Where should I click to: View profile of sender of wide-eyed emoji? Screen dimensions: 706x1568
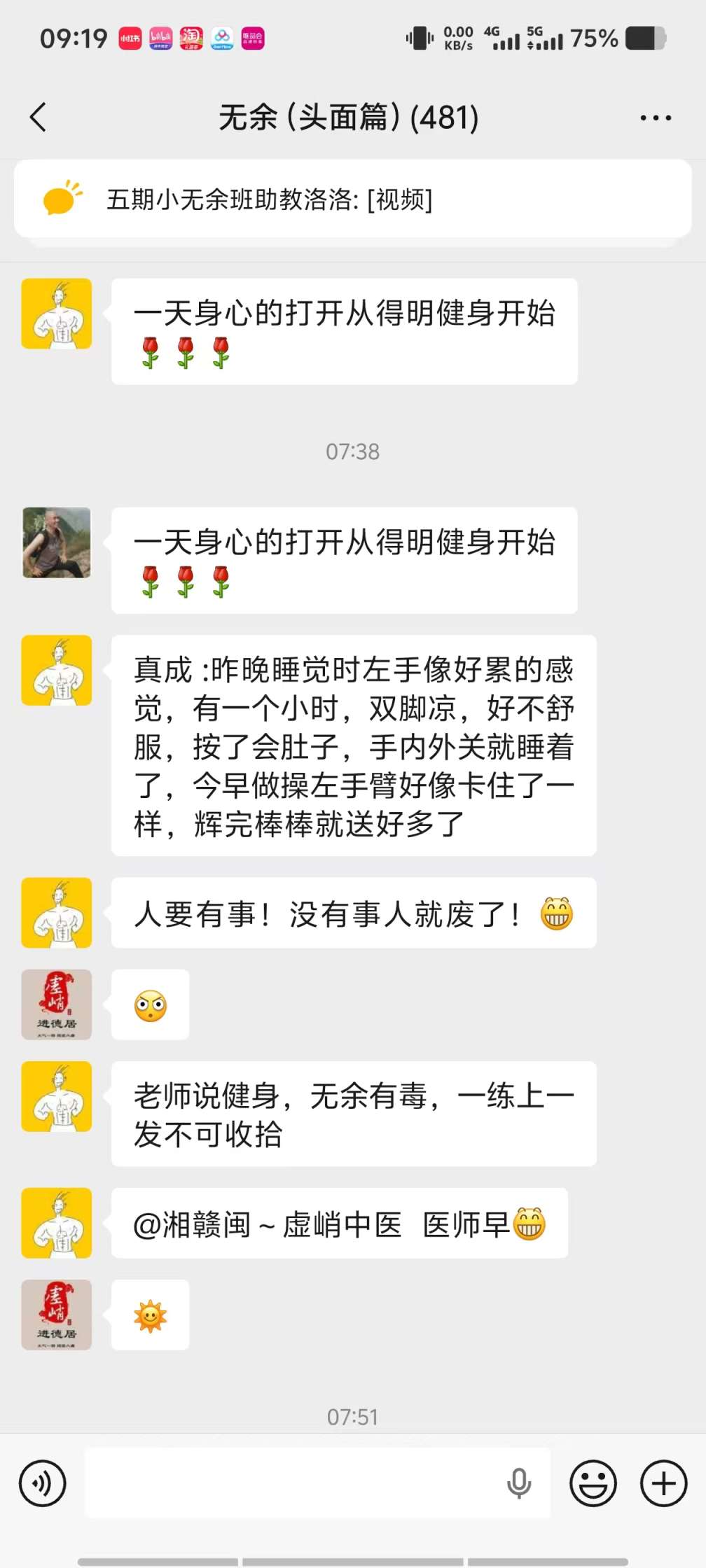coord(57,1004)
